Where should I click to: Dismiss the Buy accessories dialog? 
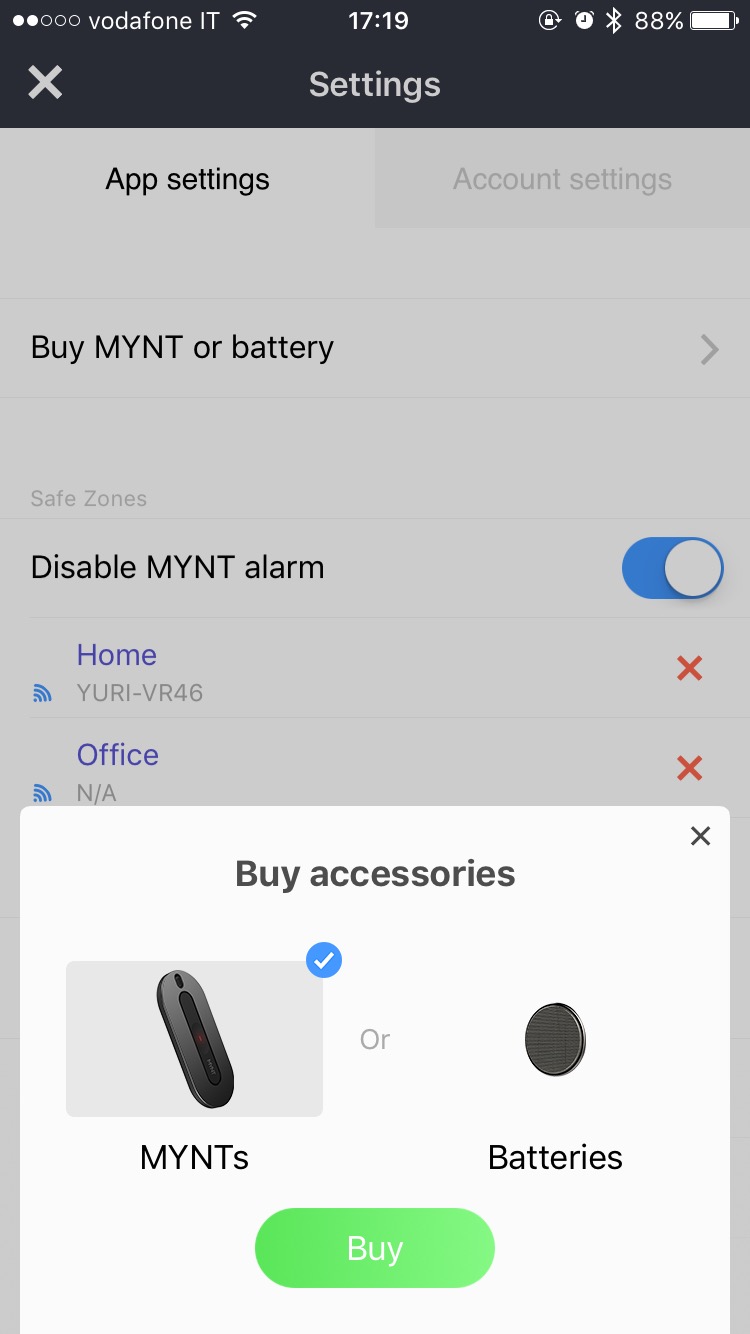point(700,836)
